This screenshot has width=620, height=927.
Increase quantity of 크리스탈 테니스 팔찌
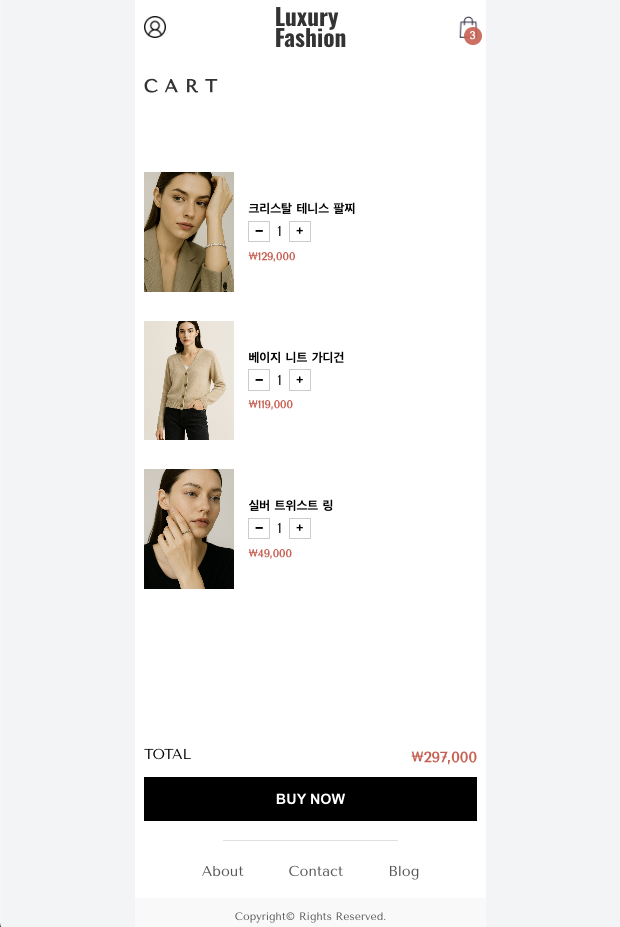pyautogui.click(x=300, y=231)
